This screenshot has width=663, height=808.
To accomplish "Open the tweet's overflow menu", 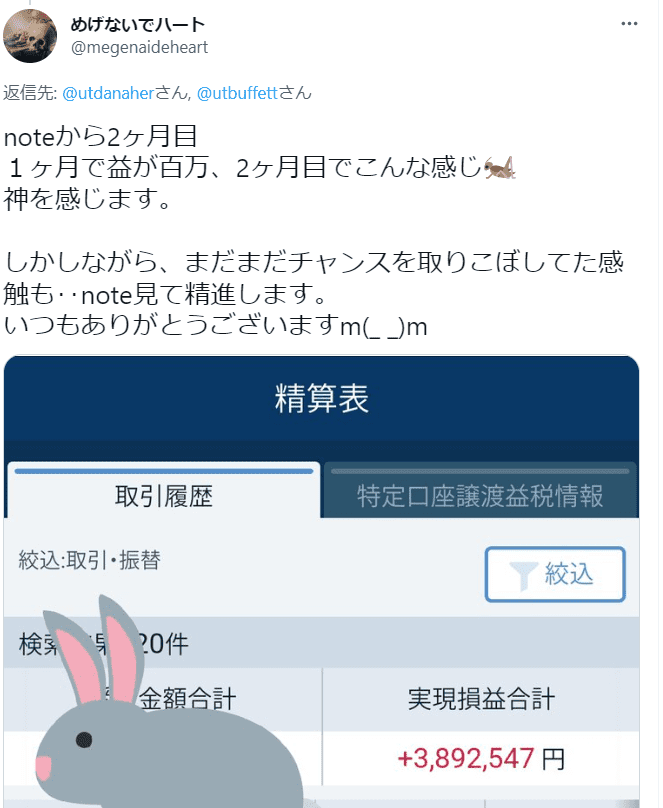I will (628, 23).
